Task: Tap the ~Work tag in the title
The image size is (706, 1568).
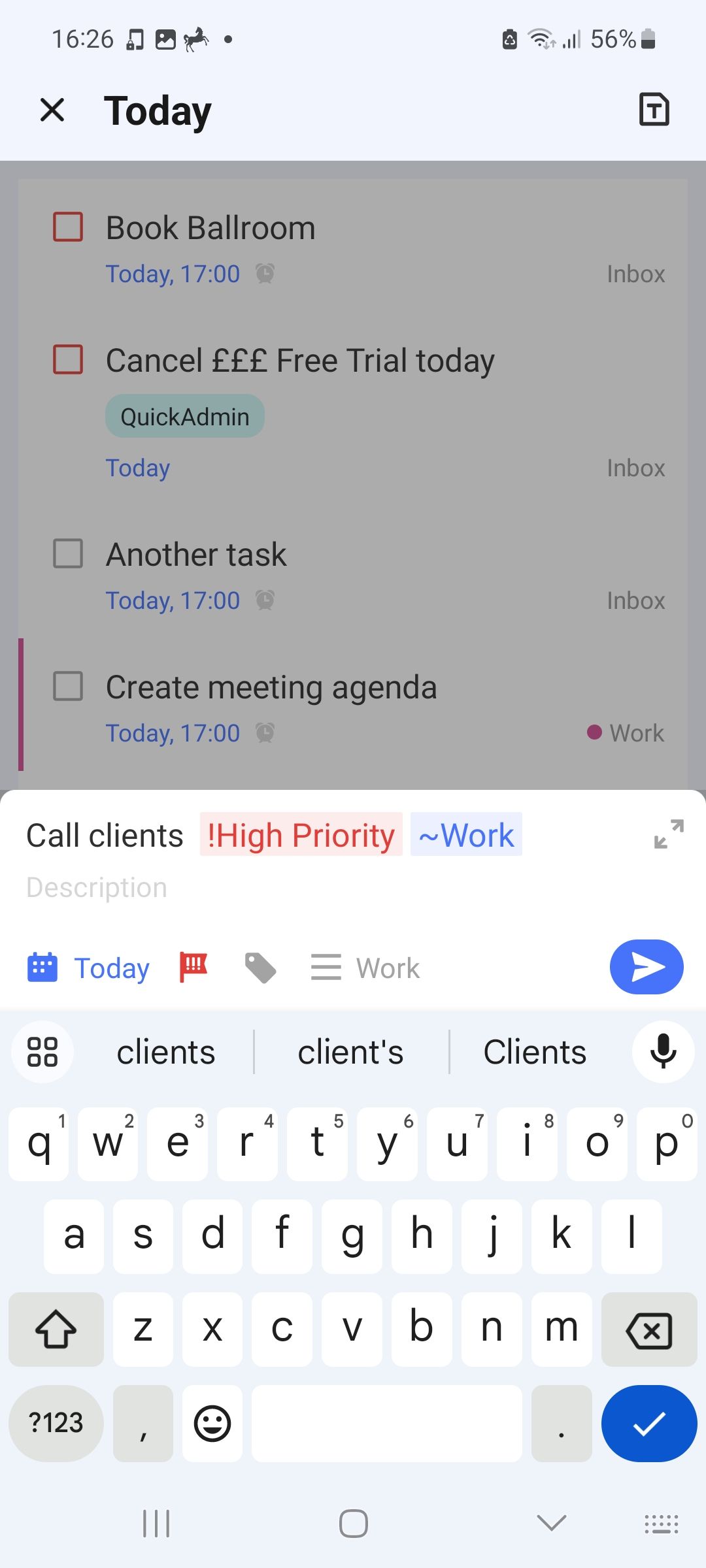Action: coord(466,835)
